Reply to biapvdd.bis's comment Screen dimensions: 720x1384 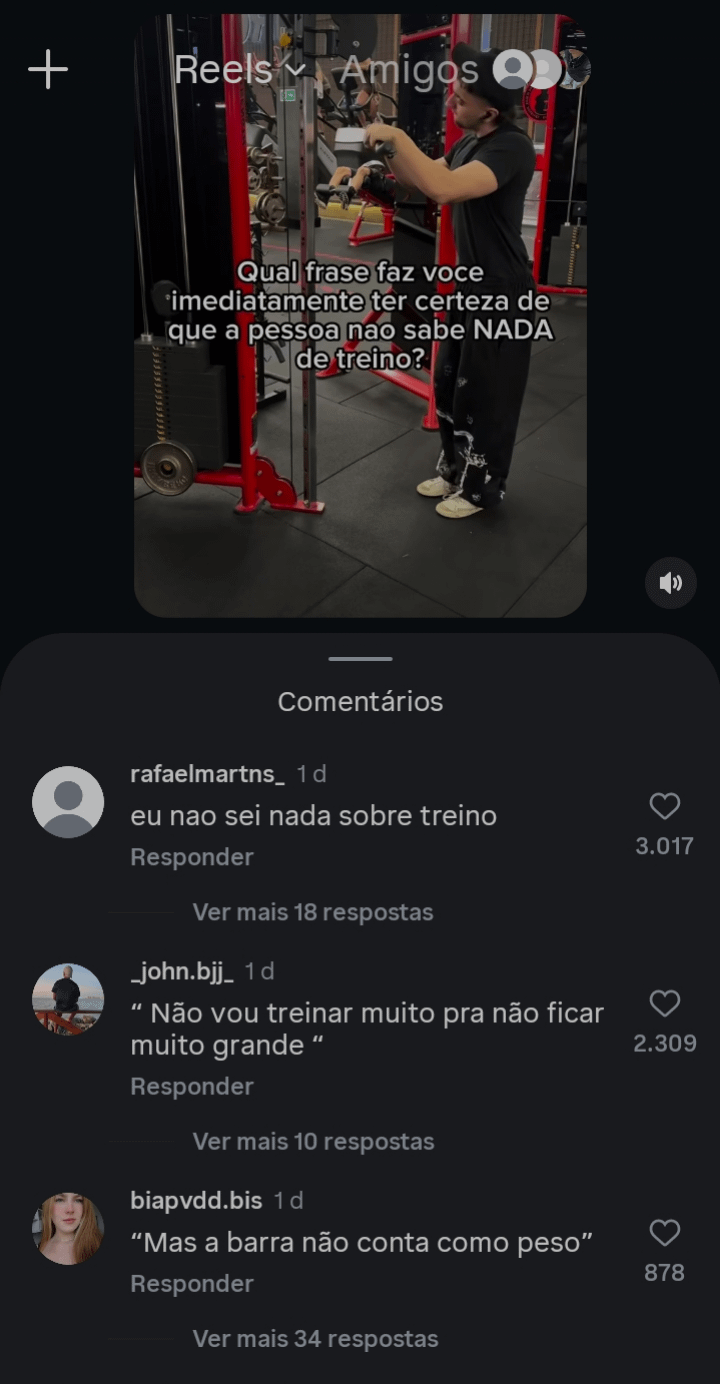pos(192,1283)
